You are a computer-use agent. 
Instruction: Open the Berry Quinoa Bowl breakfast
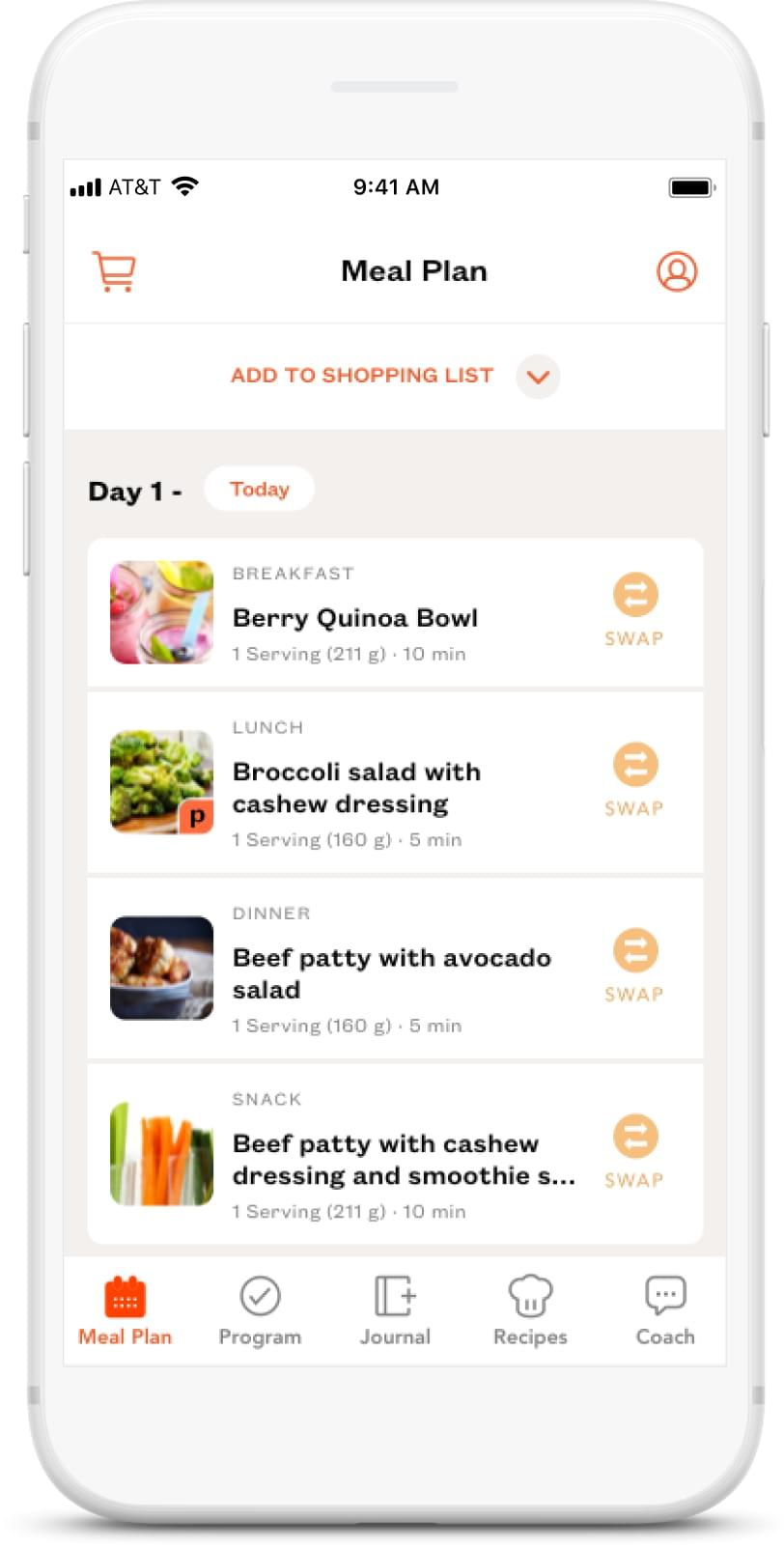pos(355,617)
